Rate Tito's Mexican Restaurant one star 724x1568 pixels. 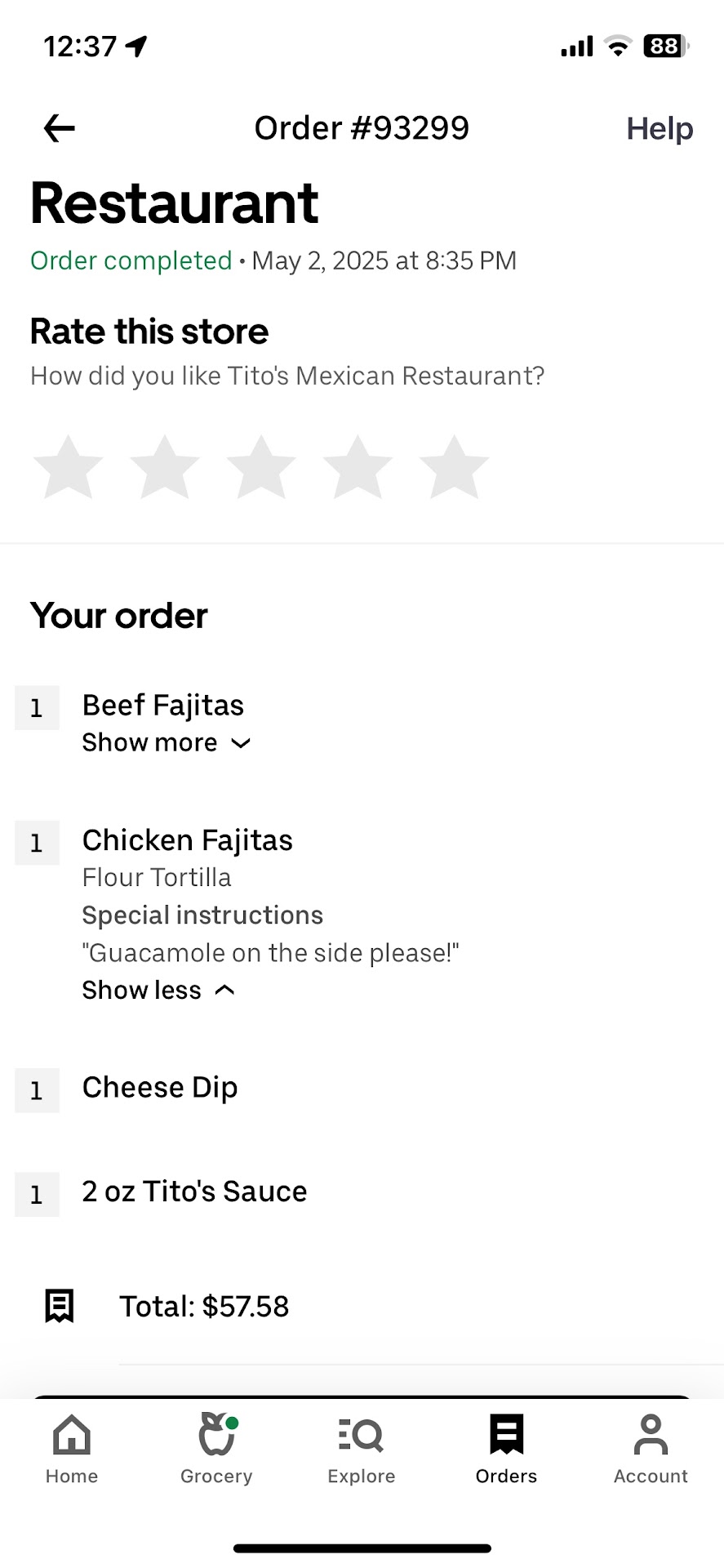[x=69, y=467]
